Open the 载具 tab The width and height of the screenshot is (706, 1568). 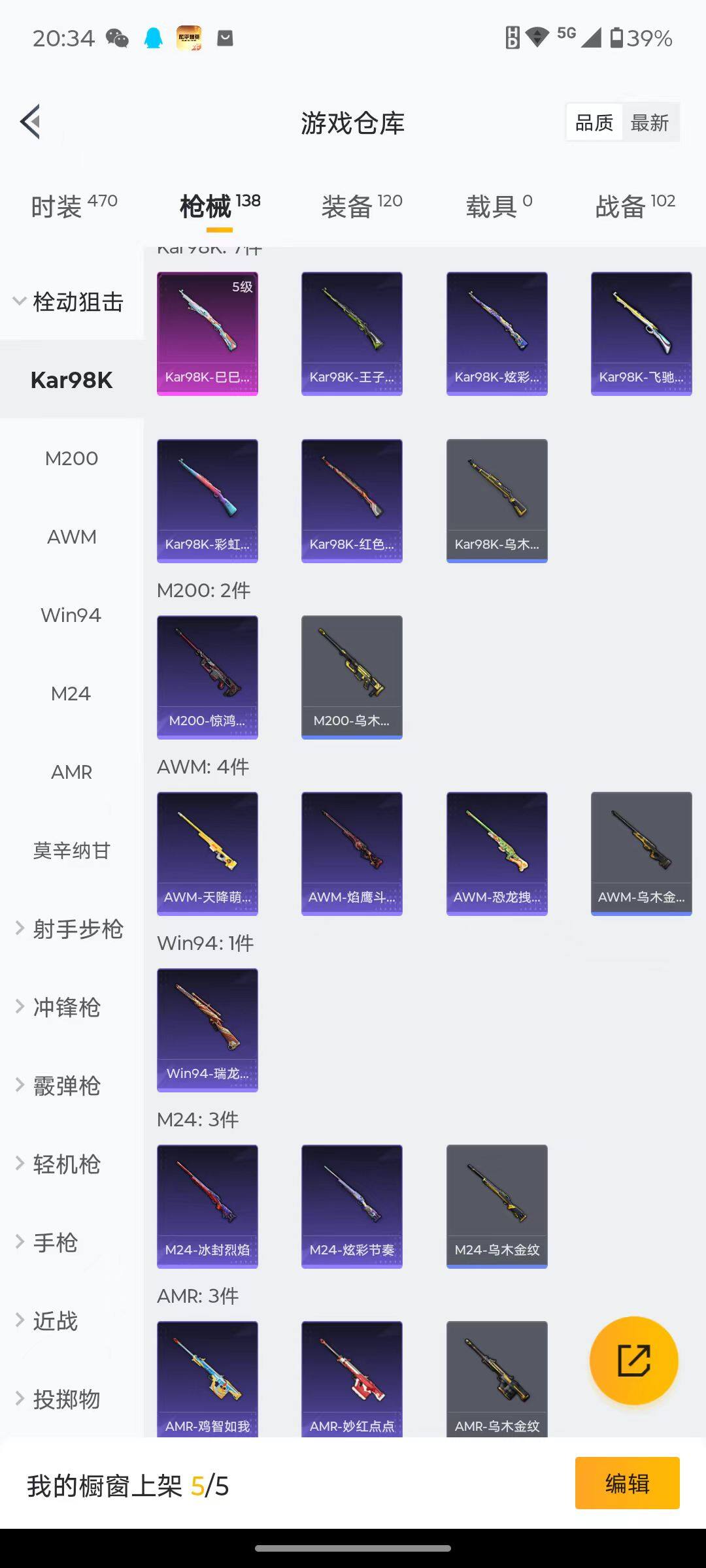point(499,206)
